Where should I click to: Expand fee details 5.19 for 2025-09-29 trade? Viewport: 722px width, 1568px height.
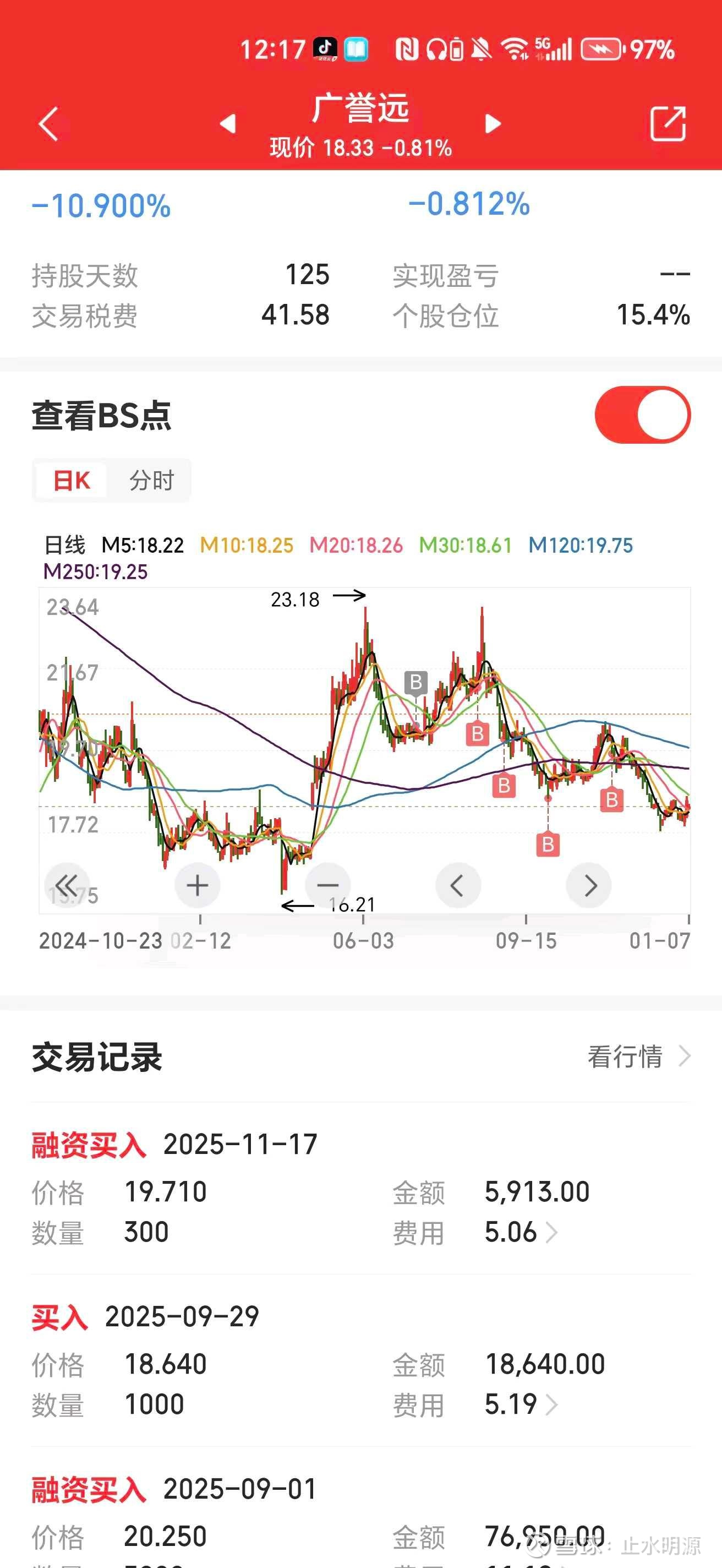(x=551, y=1405)
